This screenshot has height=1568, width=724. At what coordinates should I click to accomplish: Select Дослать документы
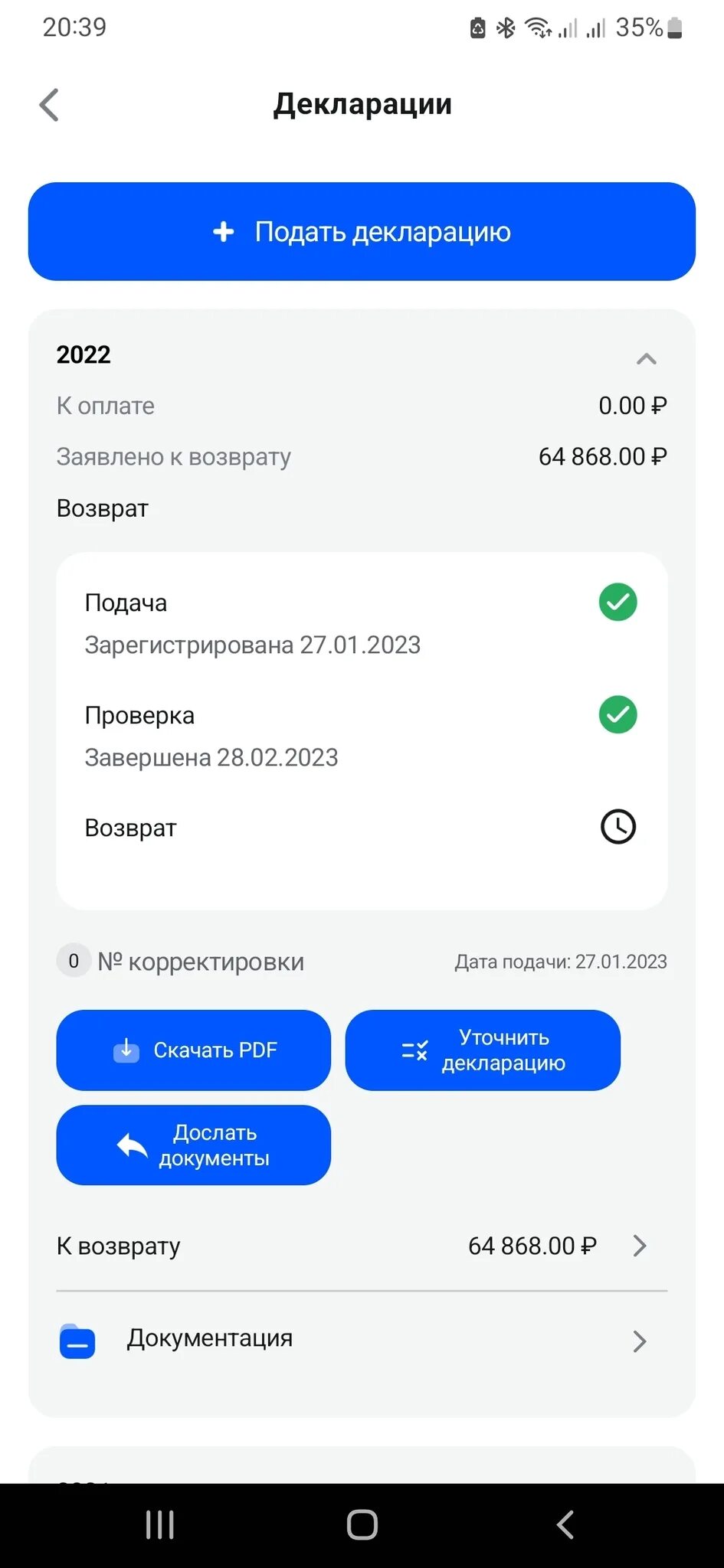click(x=194, y=1145)
